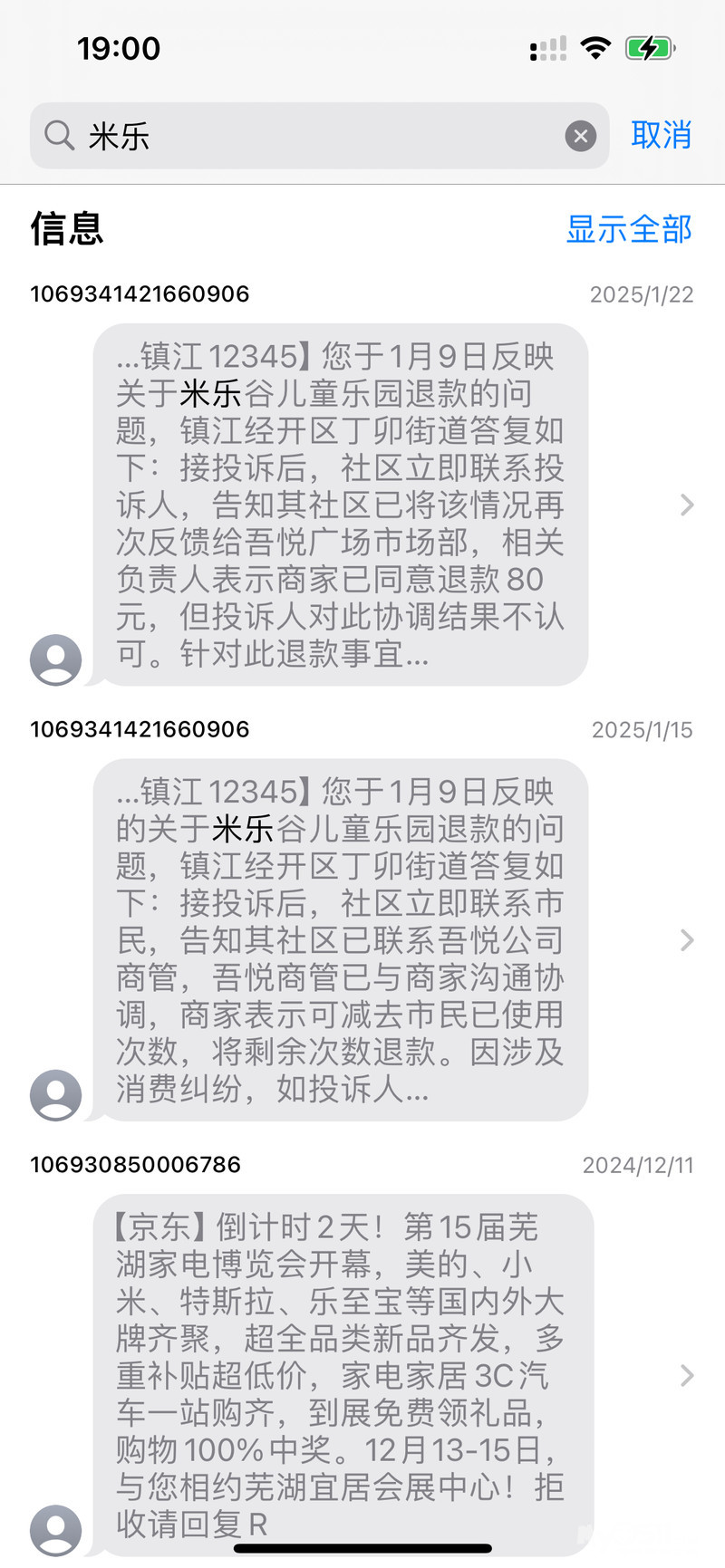Screen dimensions: 725x1568
Task: Open the 2025/1/22 镇江12345 message
Action: [x=341, y=505]
